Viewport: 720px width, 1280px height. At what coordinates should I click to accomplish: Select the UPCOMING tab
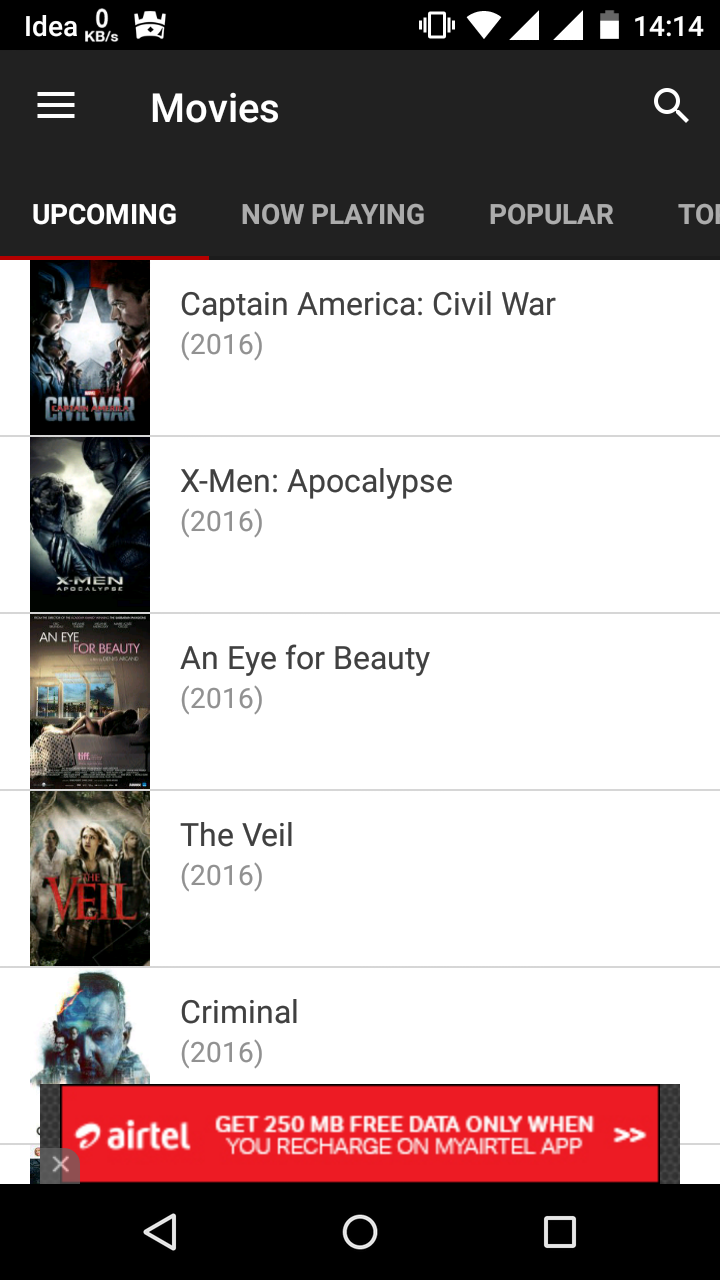click(x=104, y=214)
